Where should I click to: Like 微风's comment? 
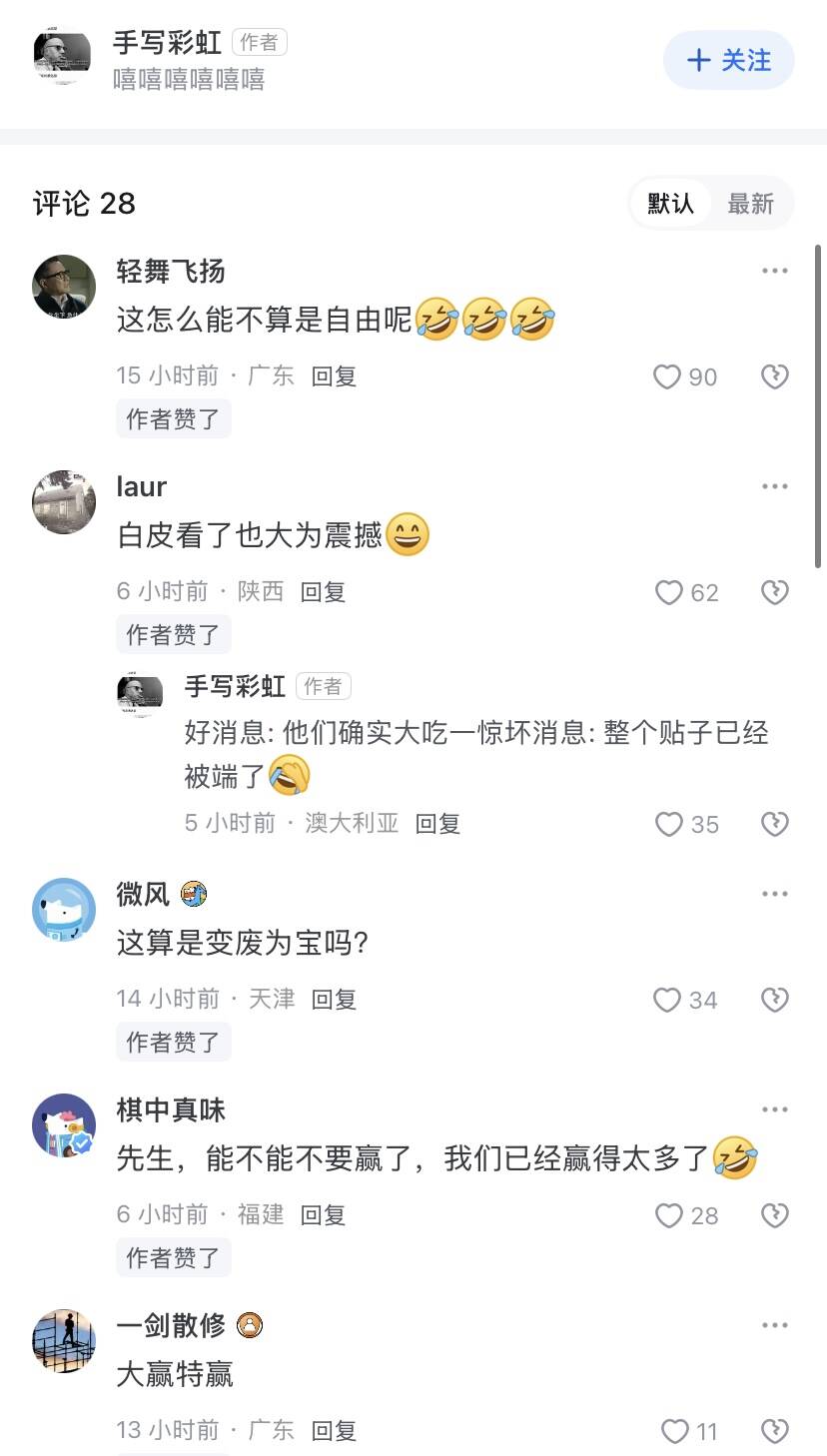[x=685, y=1000]
